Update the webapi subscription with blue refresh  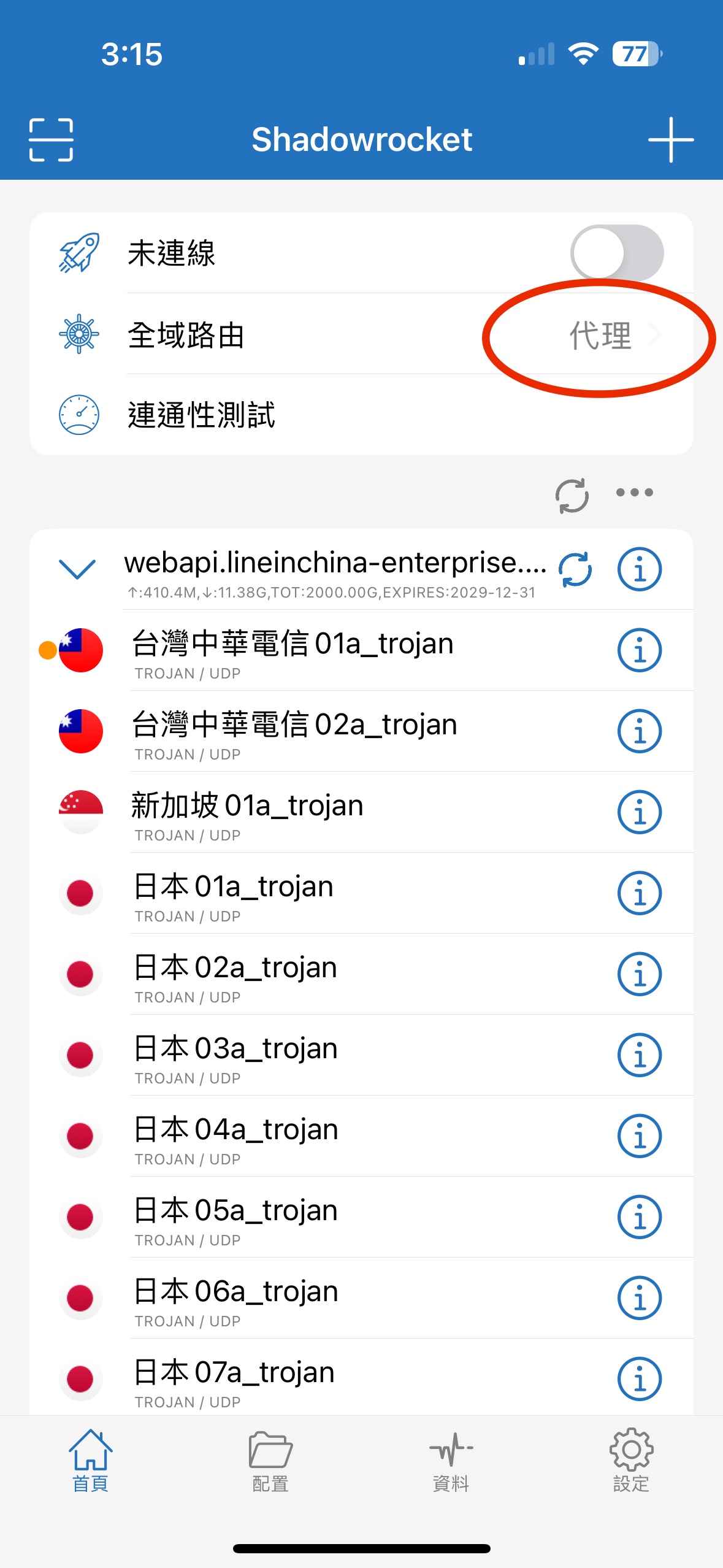575,569
